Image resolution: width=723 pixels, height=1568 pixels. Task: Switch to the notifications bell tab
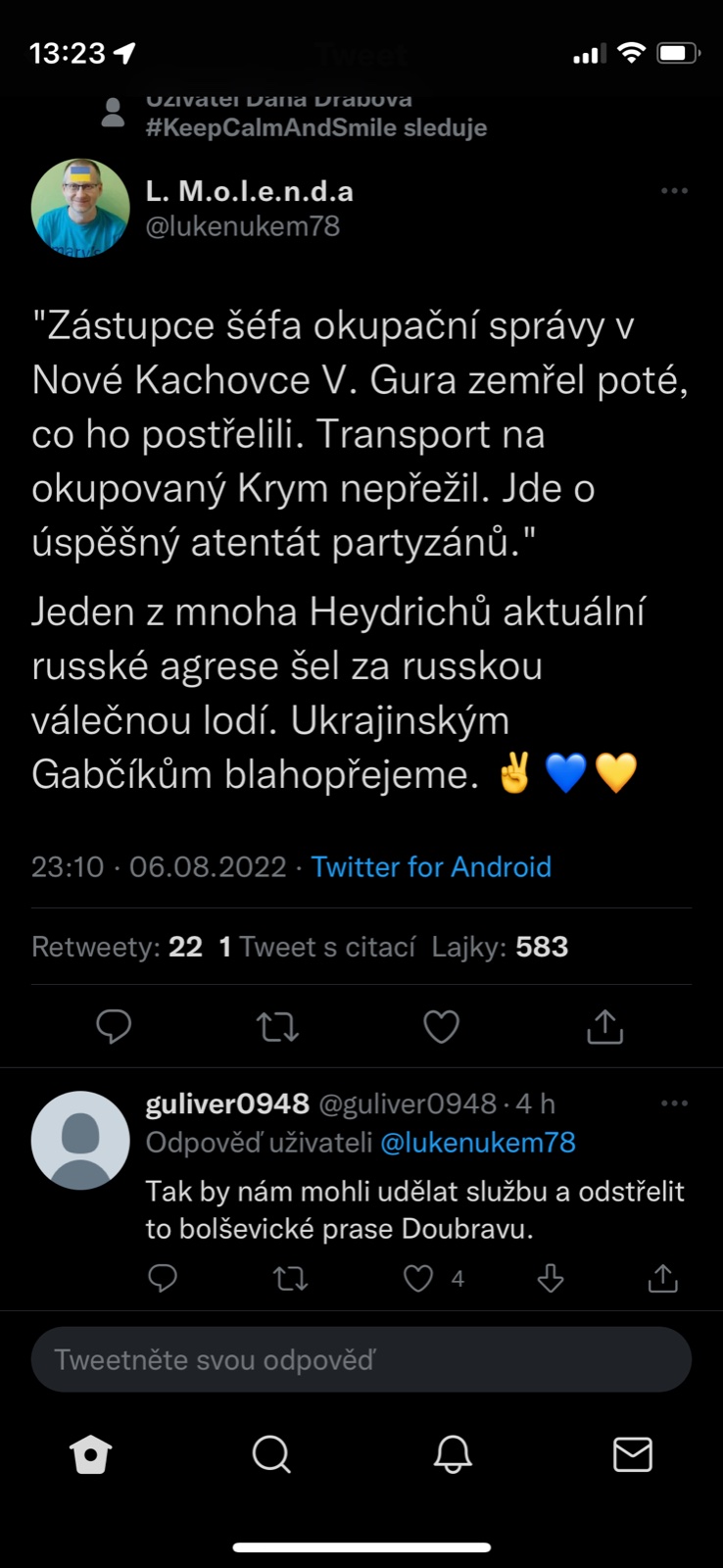click(x=453, y=1454)
